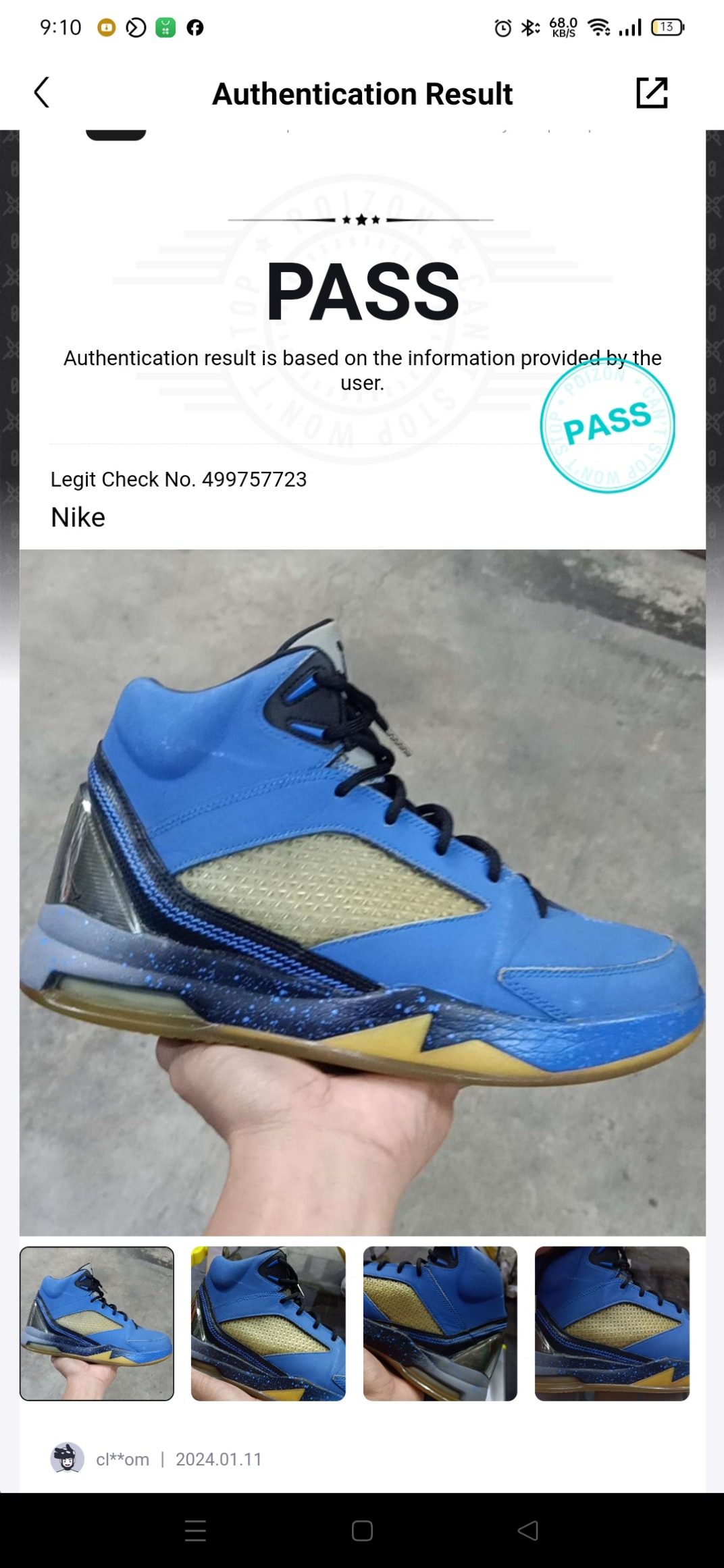Share the authentication result

[652, 93]
